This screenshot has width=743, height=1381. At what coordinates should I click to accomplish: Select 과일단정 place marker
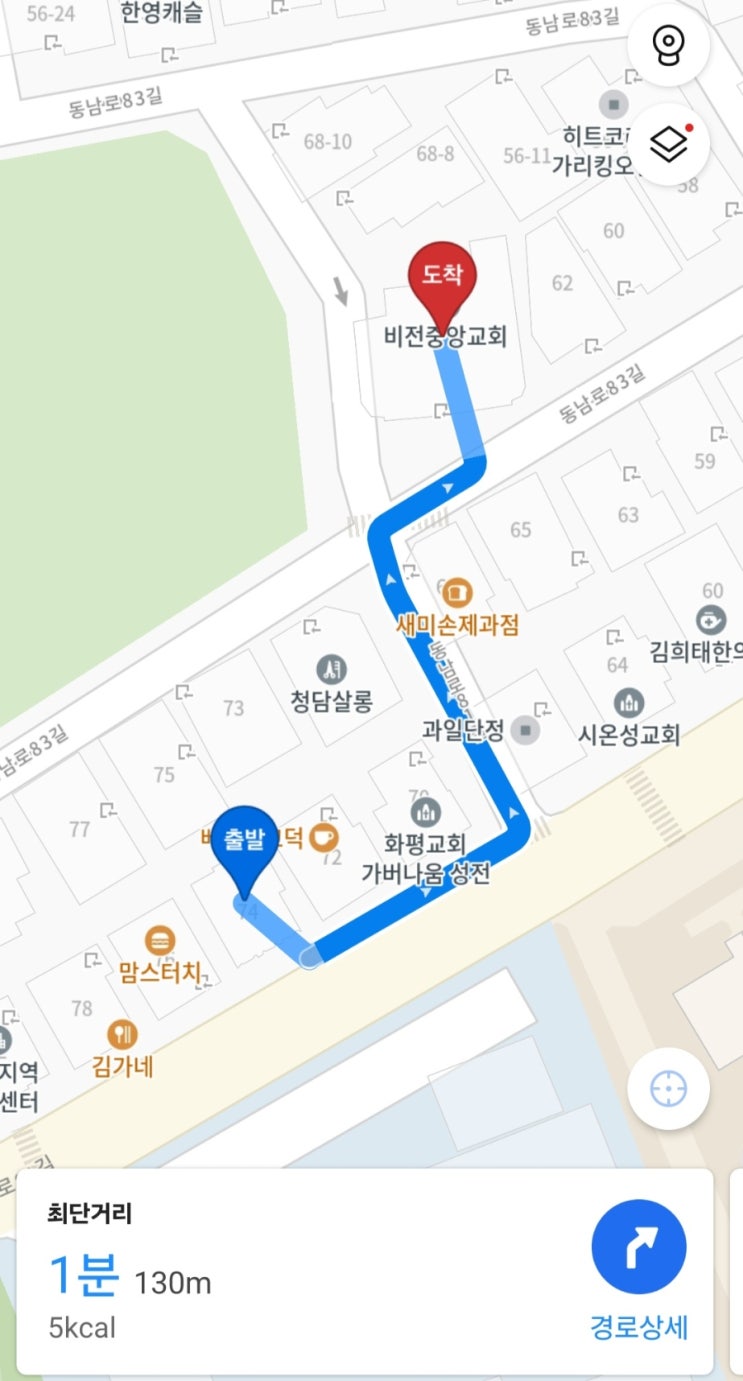click(523, 731)
